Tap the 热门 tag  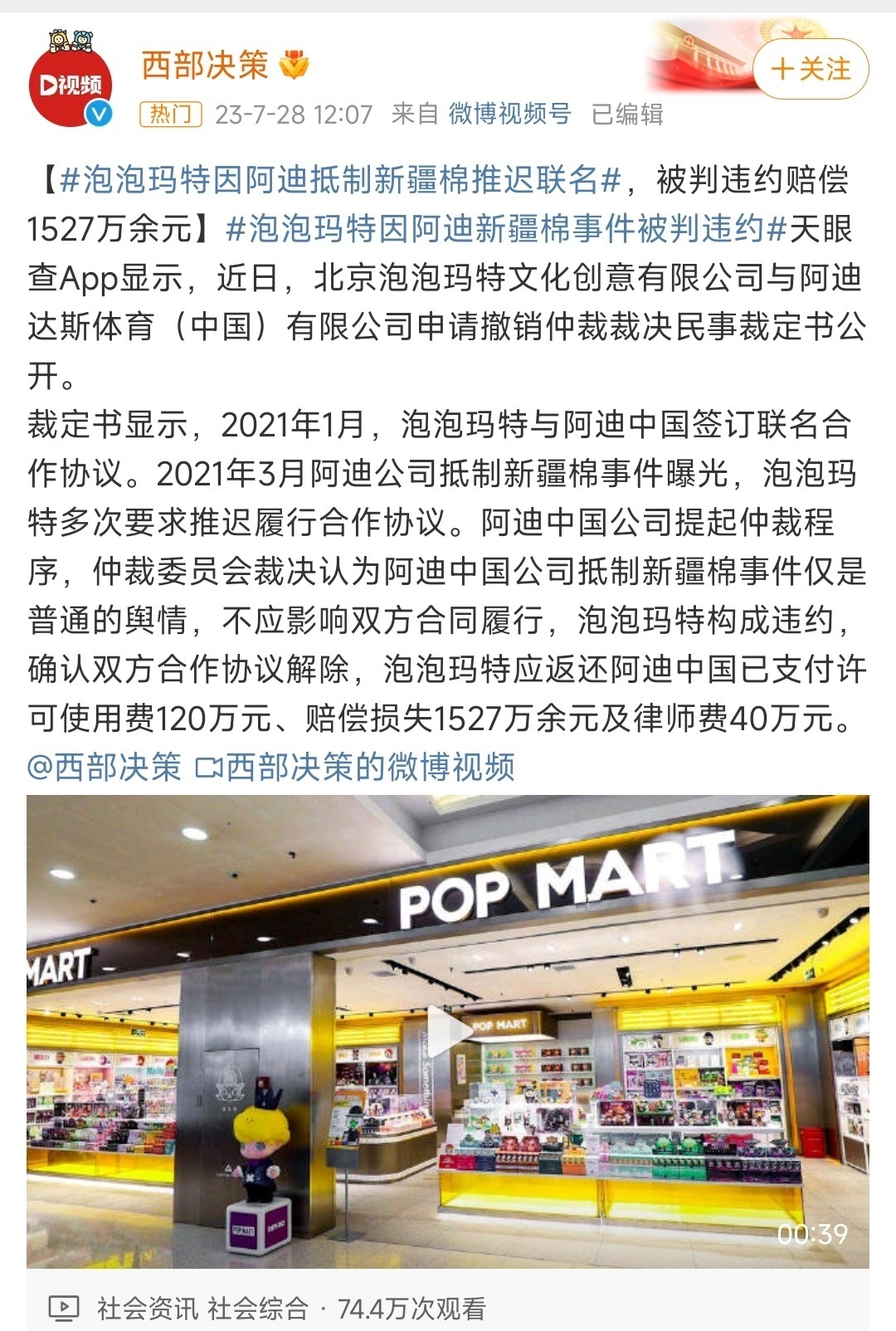pos(171,114)
